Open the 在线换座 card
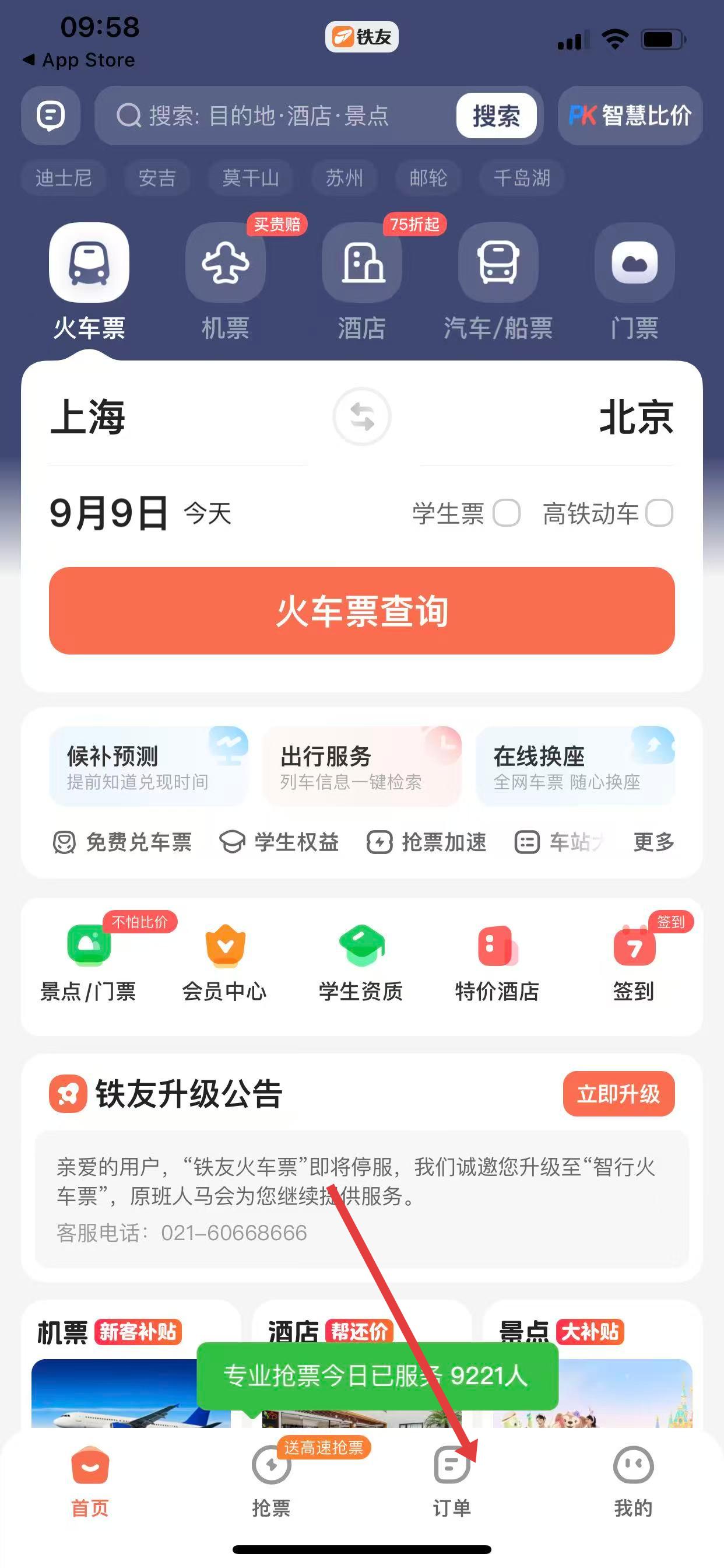The width and height of the screenshot is (724, 1568). 575,766
